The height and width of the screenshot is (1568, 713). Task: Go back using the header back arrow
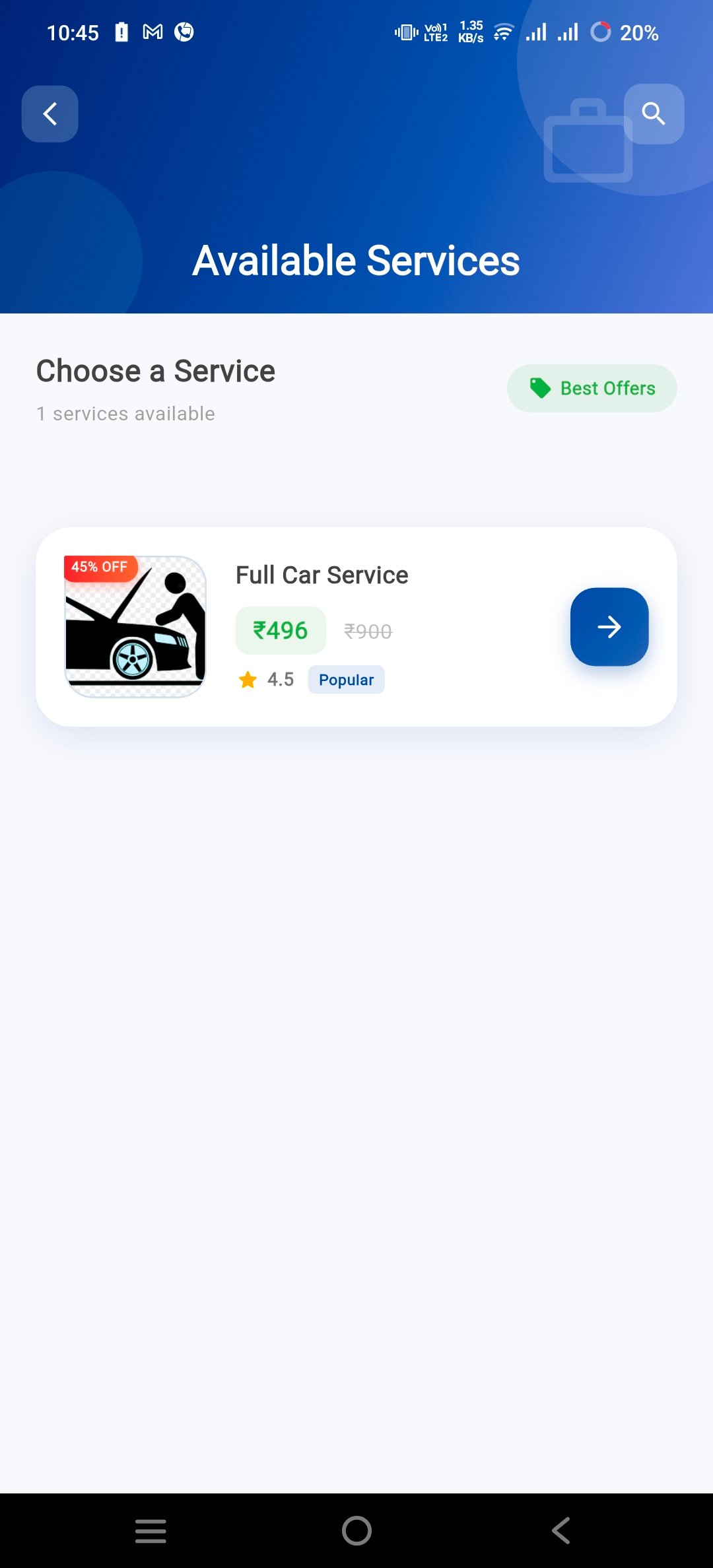click(50, 114)
